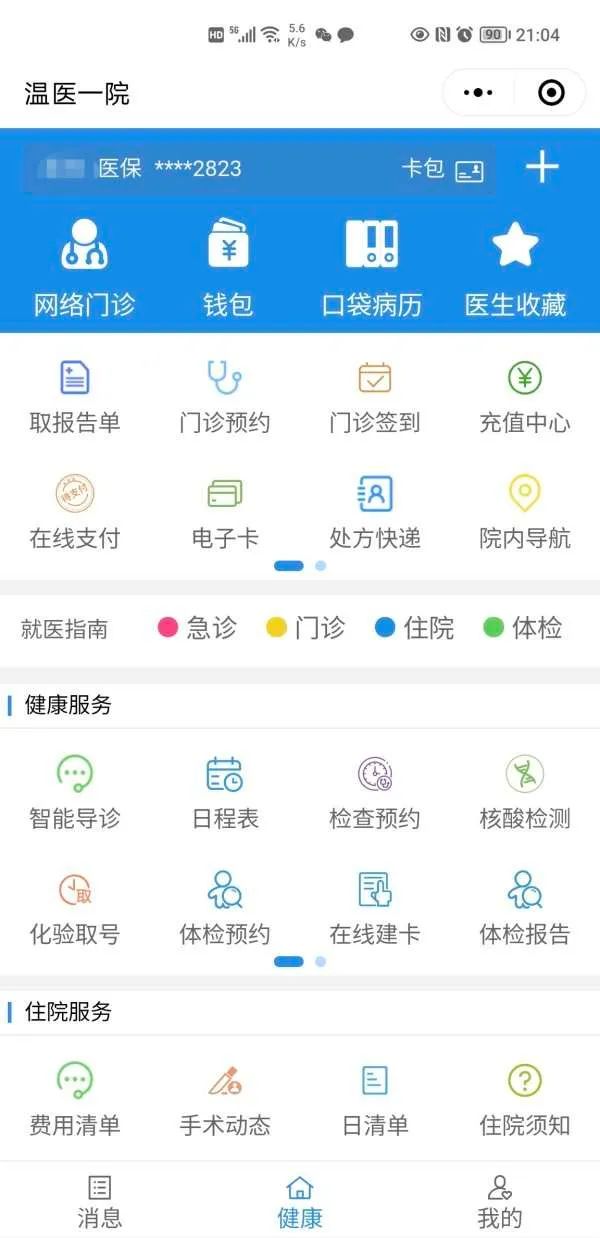
Task: Select 急诊 in the medical guide
Action: [198, 628]
